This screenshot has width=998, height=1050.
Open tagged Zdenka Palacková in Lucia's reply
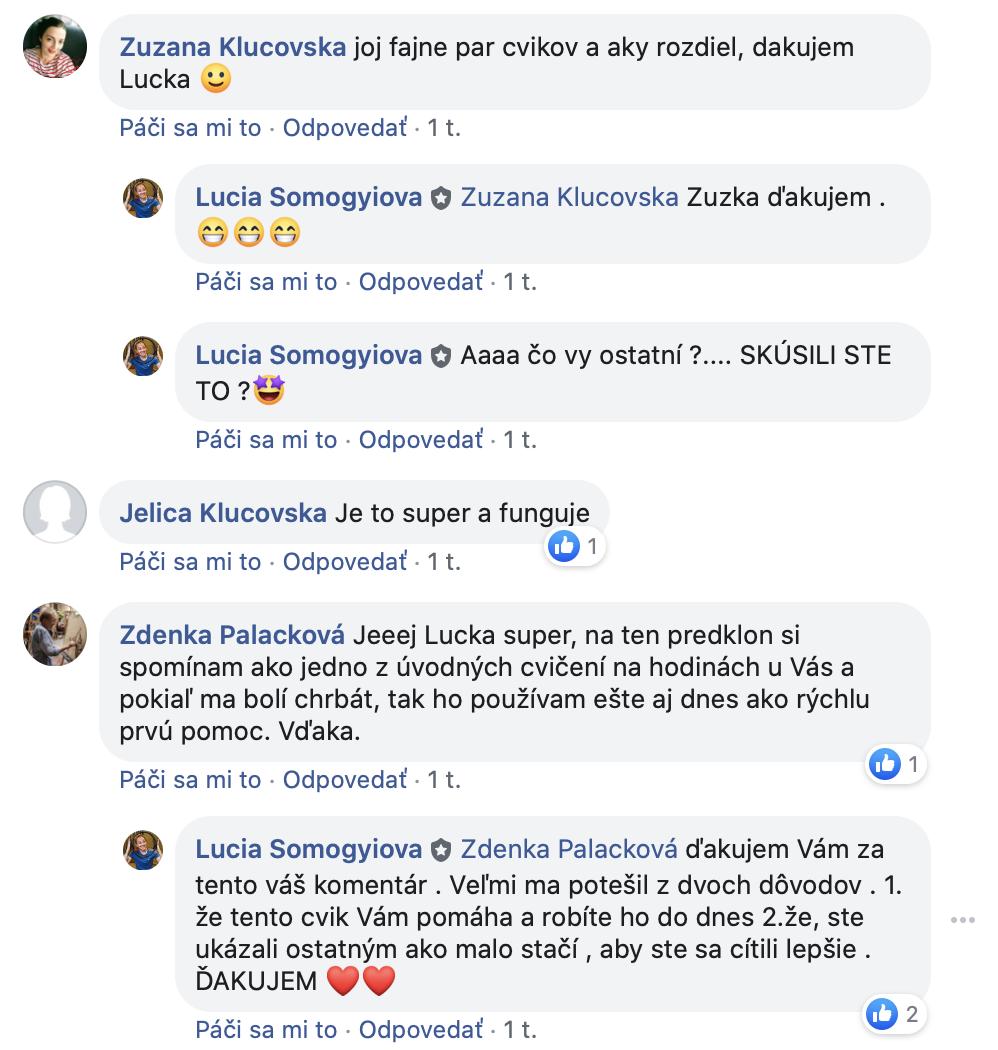pos(569,850)
